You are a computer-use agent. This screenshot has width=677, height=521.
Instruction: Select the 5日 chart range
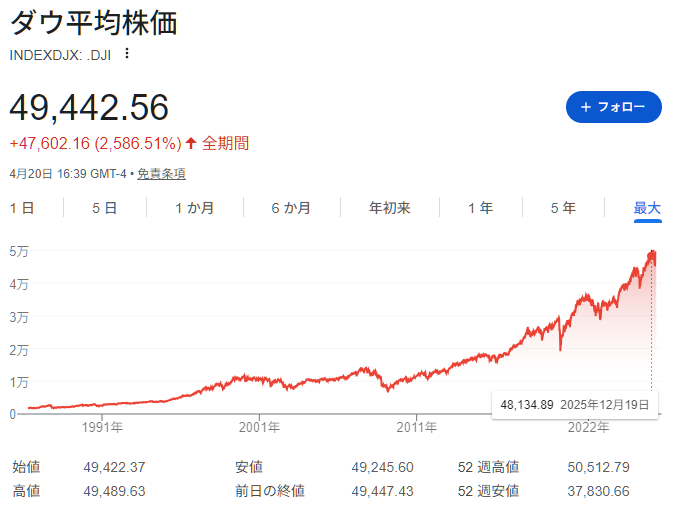coord(104,208)
